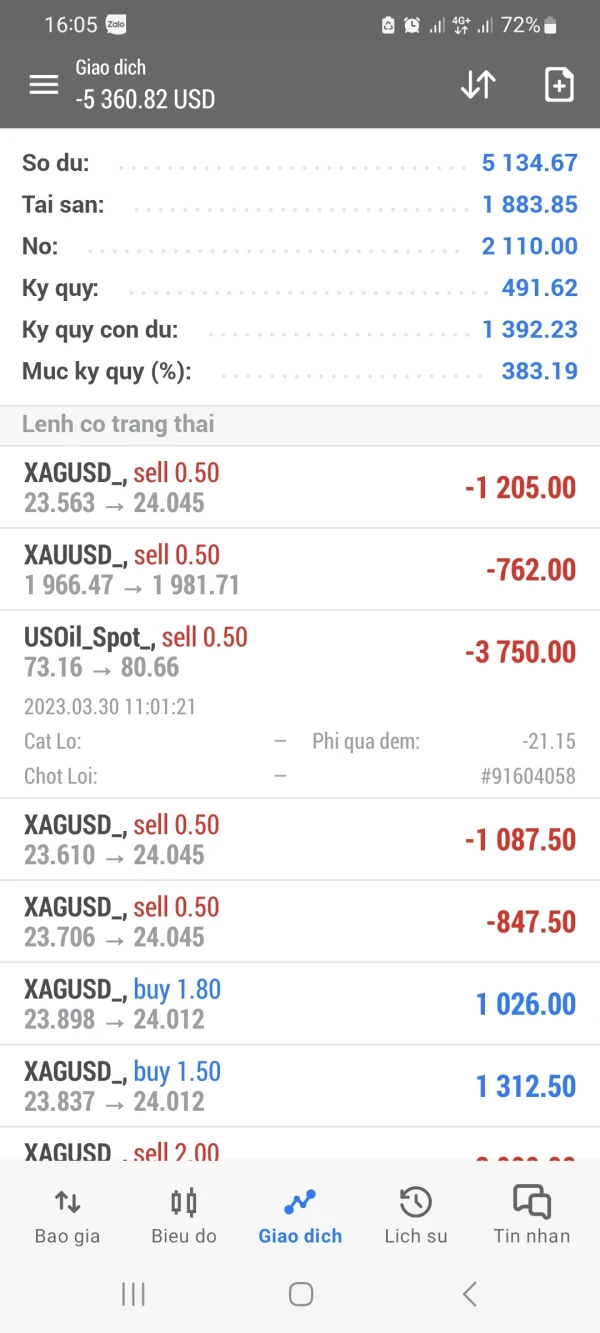The height and width of the screenshot is (1333, 600).
Task: Collapse the USOil_Spot sell 0.50 position
Action: coord(300,651)
